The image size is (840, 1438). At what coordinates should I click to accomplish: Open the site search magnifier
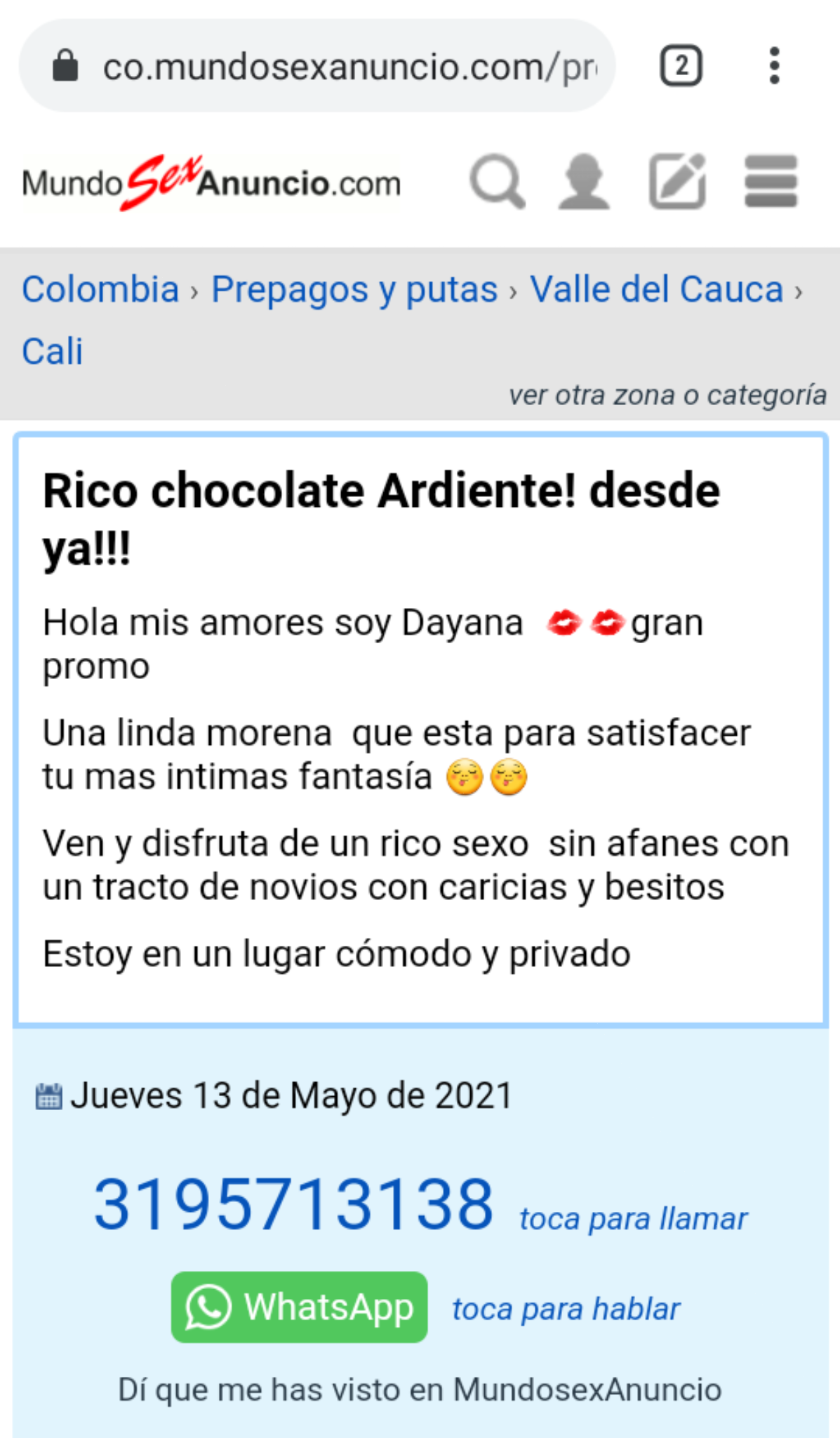497,183
